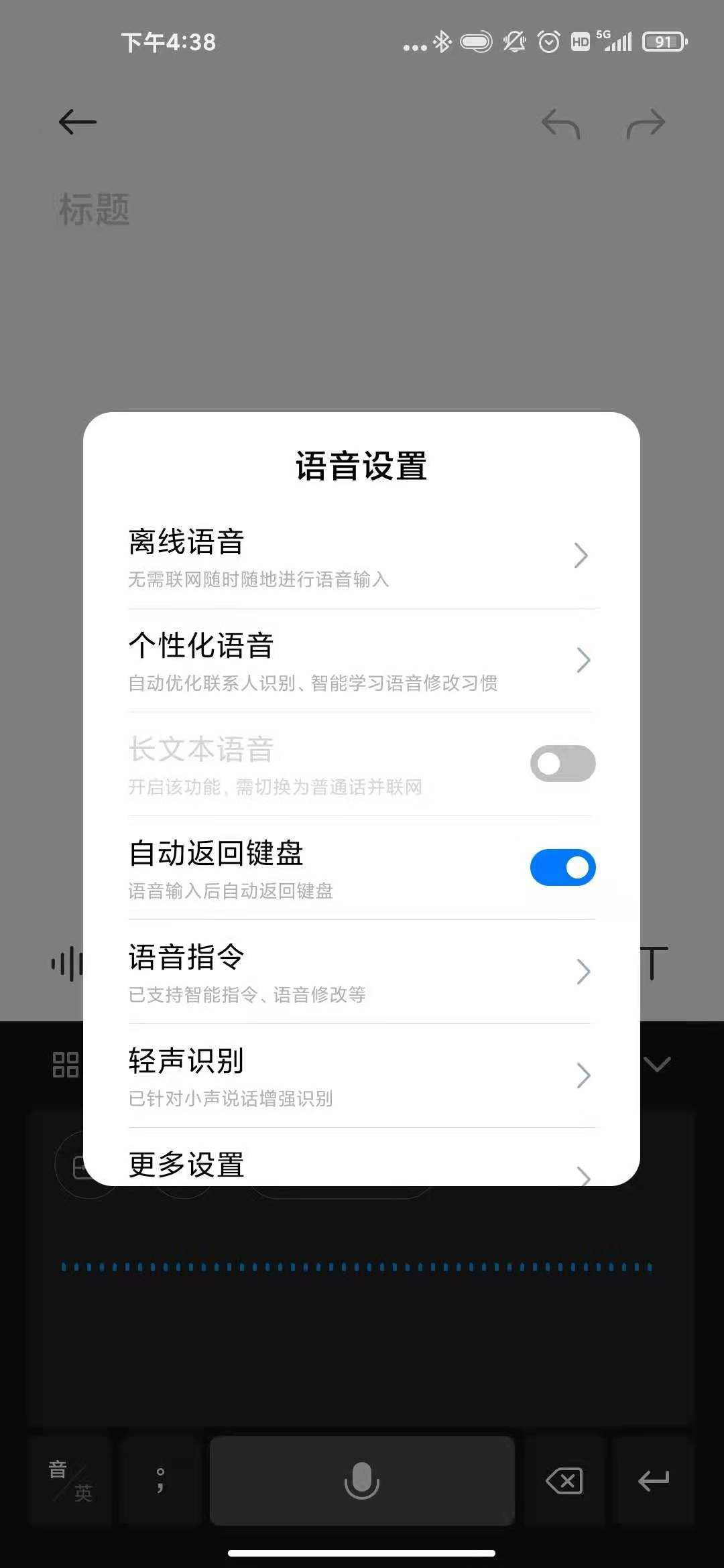The height and width of the screenshot is (1568, 724).
Task: Open 更多设置
Action: pos(362,1165)
